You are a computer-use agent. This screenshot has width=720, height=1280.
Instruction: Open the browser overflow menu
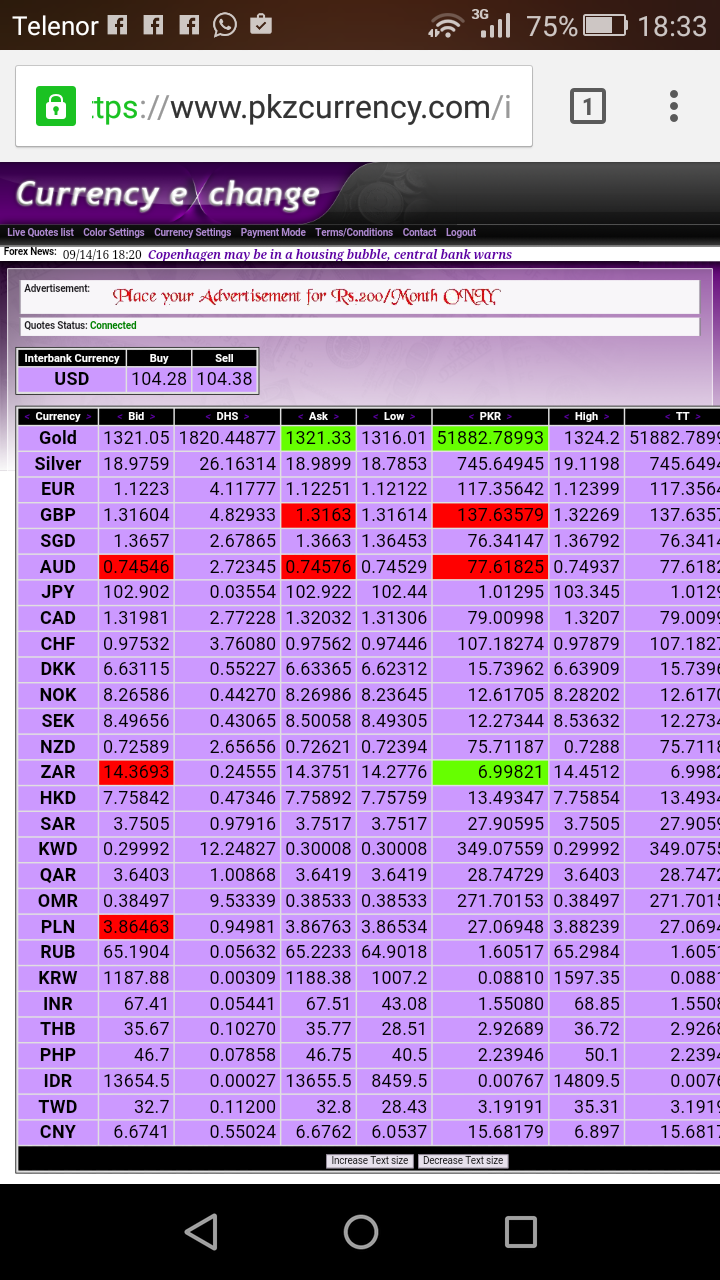(674, 106)
